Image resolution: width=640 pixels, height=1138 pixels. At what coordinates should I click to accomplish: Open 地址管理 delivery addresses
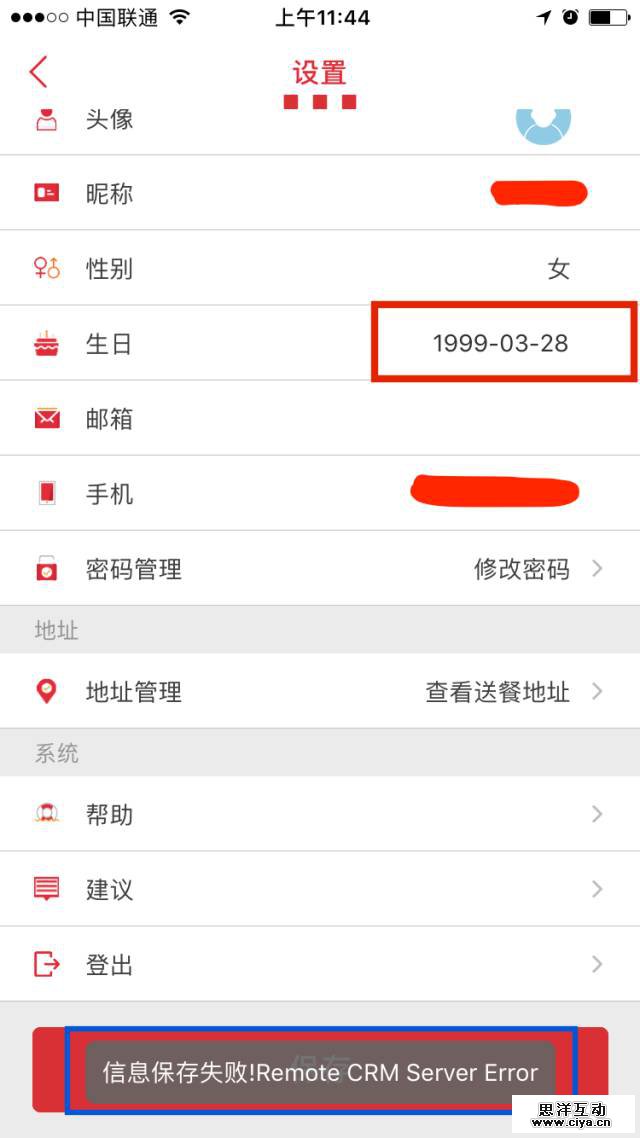pos(320,691)
